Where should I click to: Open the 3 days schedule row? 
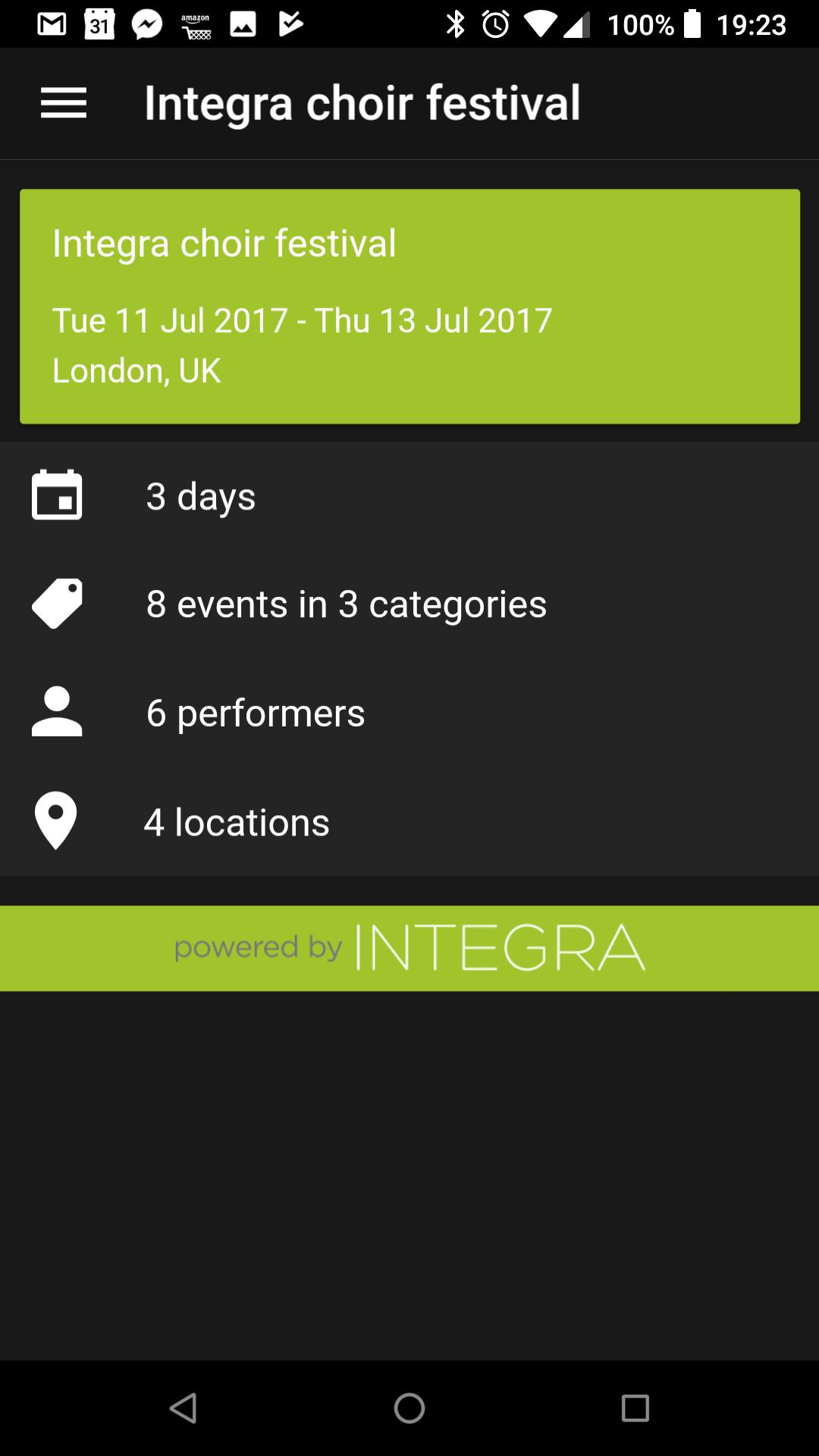click(409, 497)
